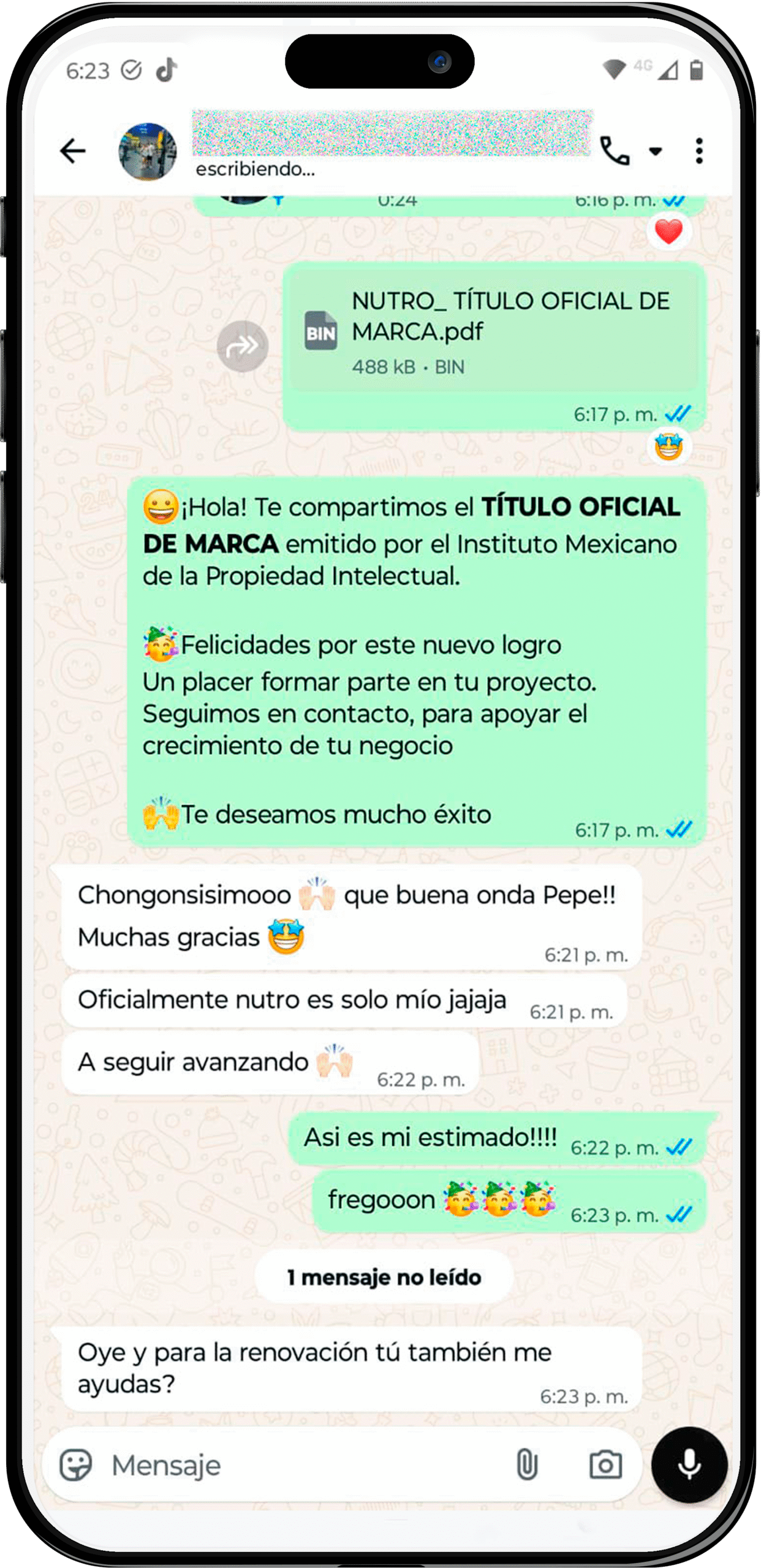761x1568 pixels.
Task: Forward the PDF using the arrow button
Action: tap(243, 347)
